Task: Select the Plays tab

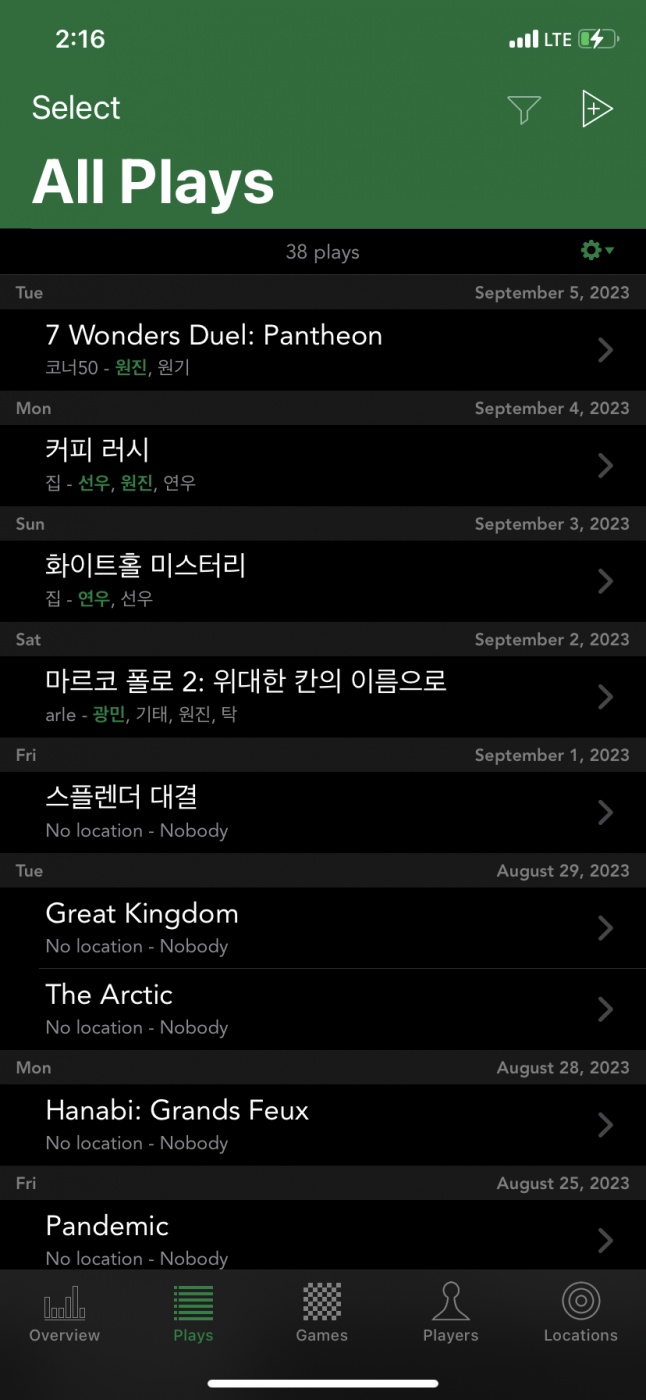Action: 193,1313
